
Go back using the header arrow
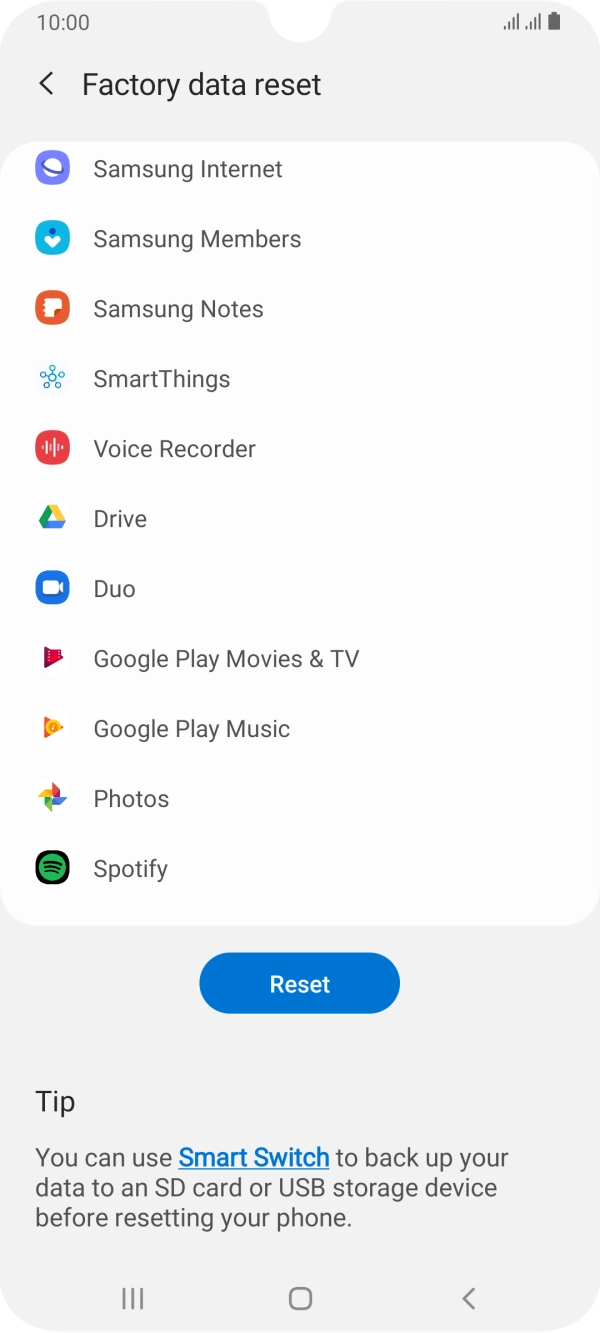click(x=46, y=84)
